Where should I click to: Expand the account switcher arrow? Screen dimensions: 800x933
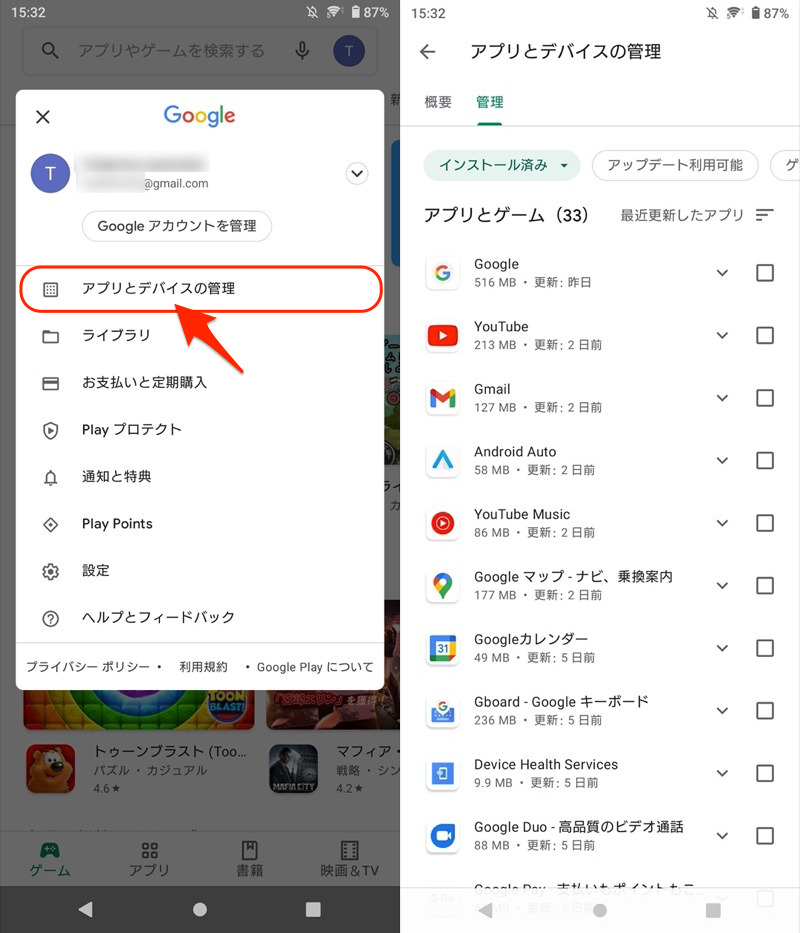coord(357,174)
